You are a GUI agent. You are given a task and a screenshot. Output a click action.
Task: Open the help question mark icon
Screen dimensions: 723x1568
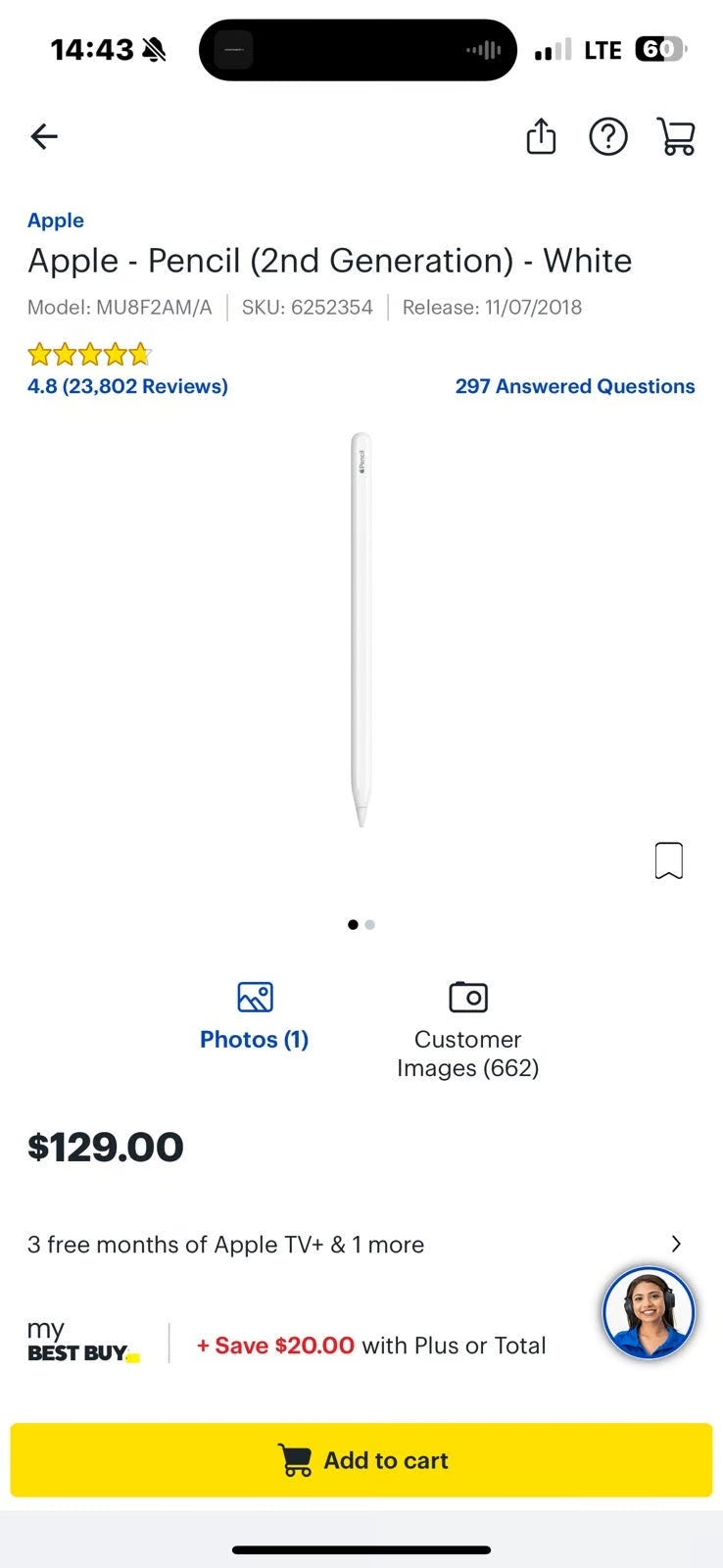coord(608,137)
